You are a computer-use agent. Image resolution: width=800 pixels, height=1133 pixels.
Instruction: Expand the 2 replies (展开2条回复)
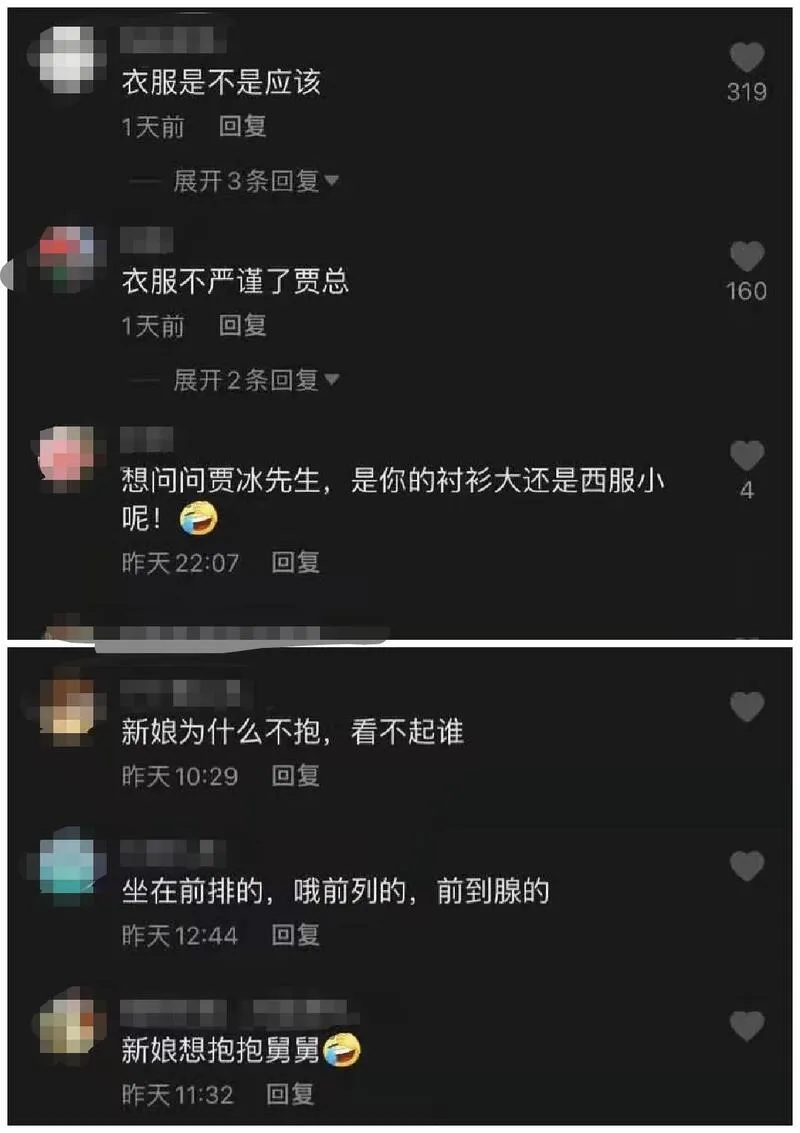pyautogui.click(x=257, y=380)
